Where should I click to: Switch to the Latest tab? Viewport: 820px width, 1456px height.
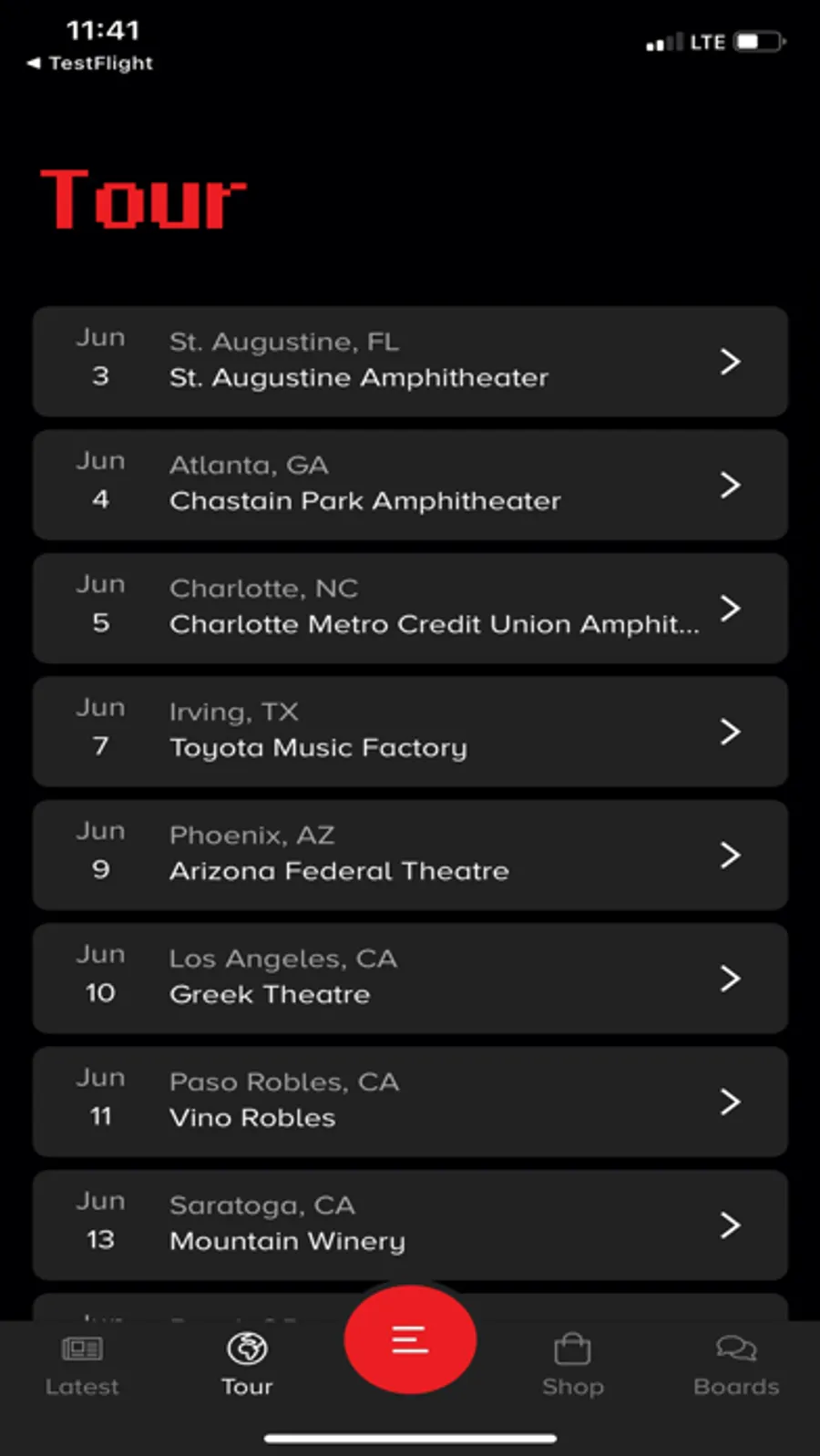pyautogui.click(x=82, y=1365)
